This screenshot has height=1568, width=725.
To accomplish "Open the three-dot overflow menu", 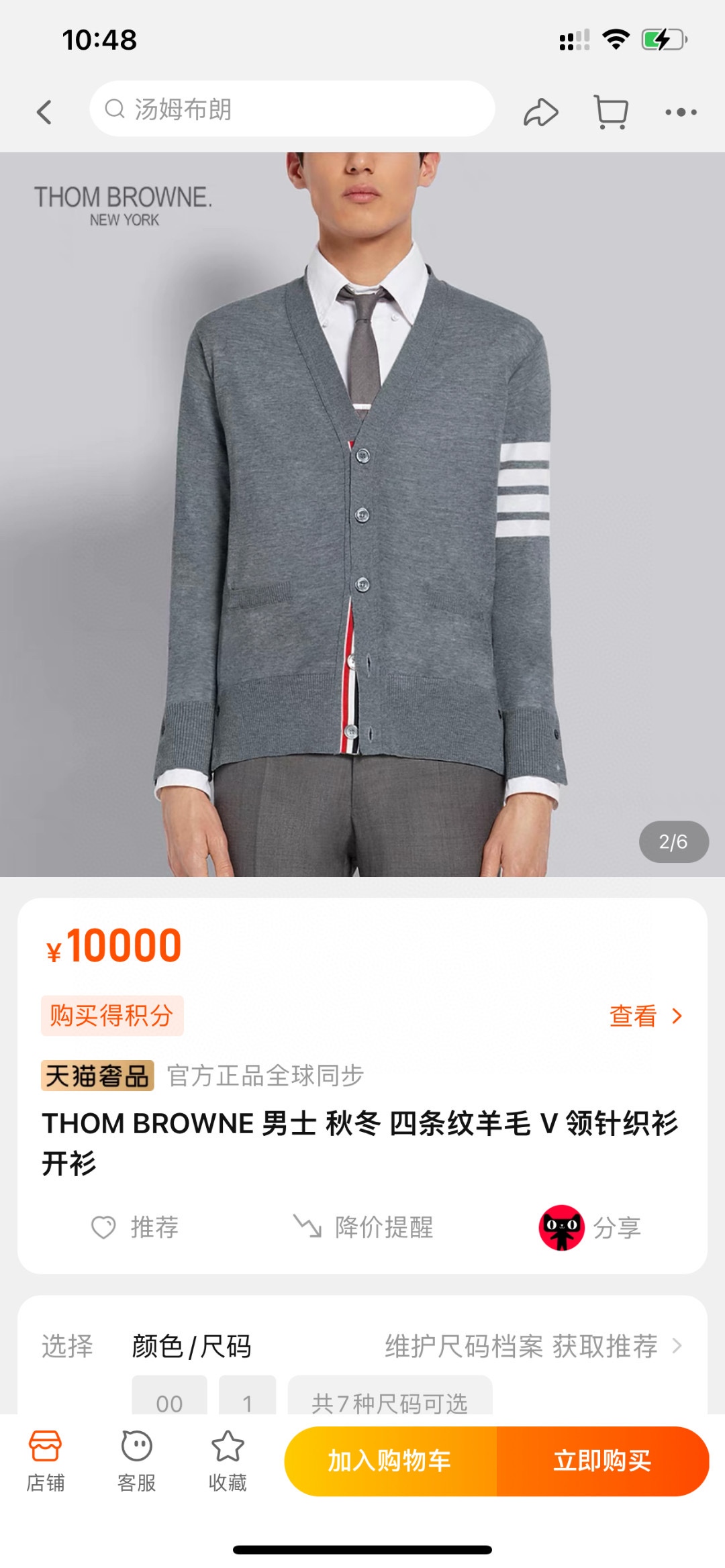I will (681, 112).
